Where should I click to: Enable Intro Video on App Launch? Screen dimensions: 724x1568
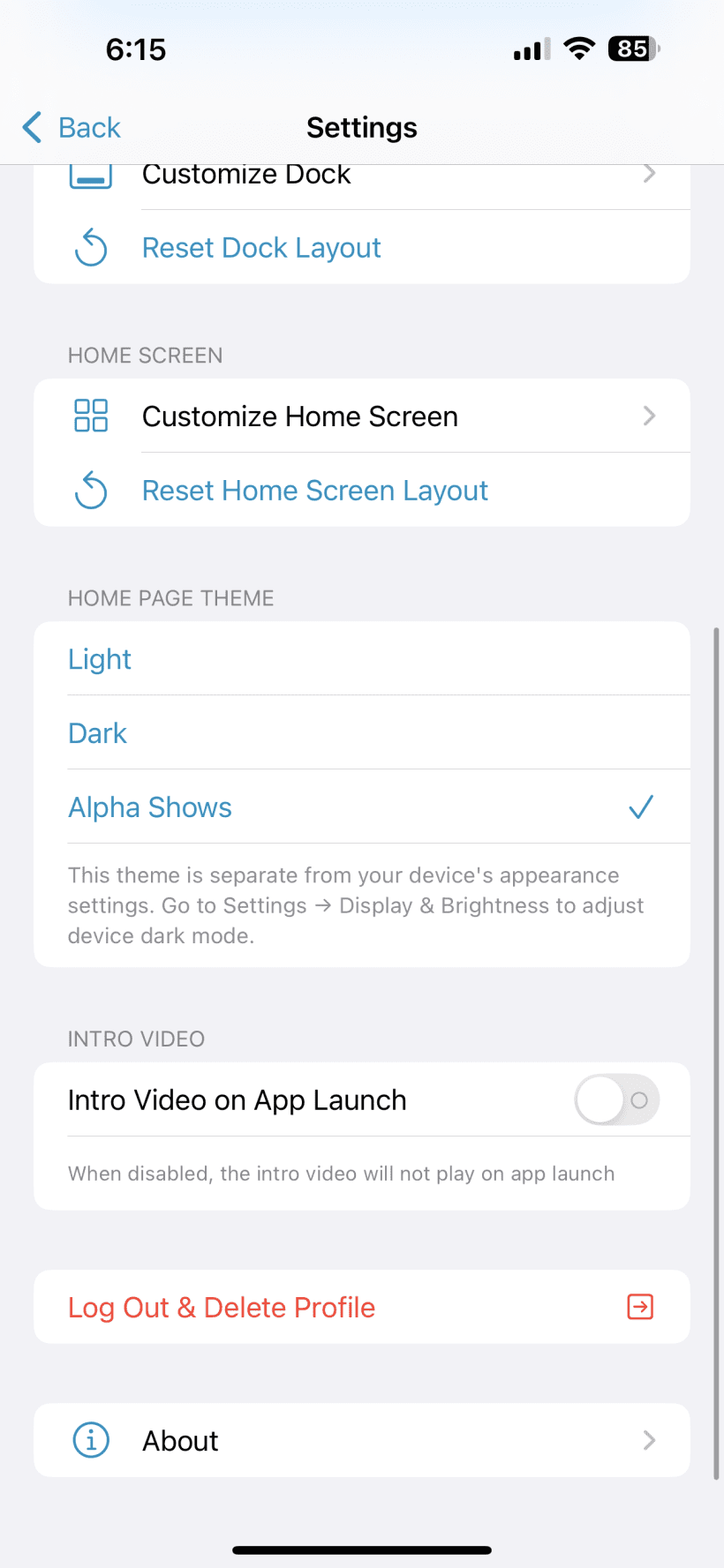(x=616, y=1100)
